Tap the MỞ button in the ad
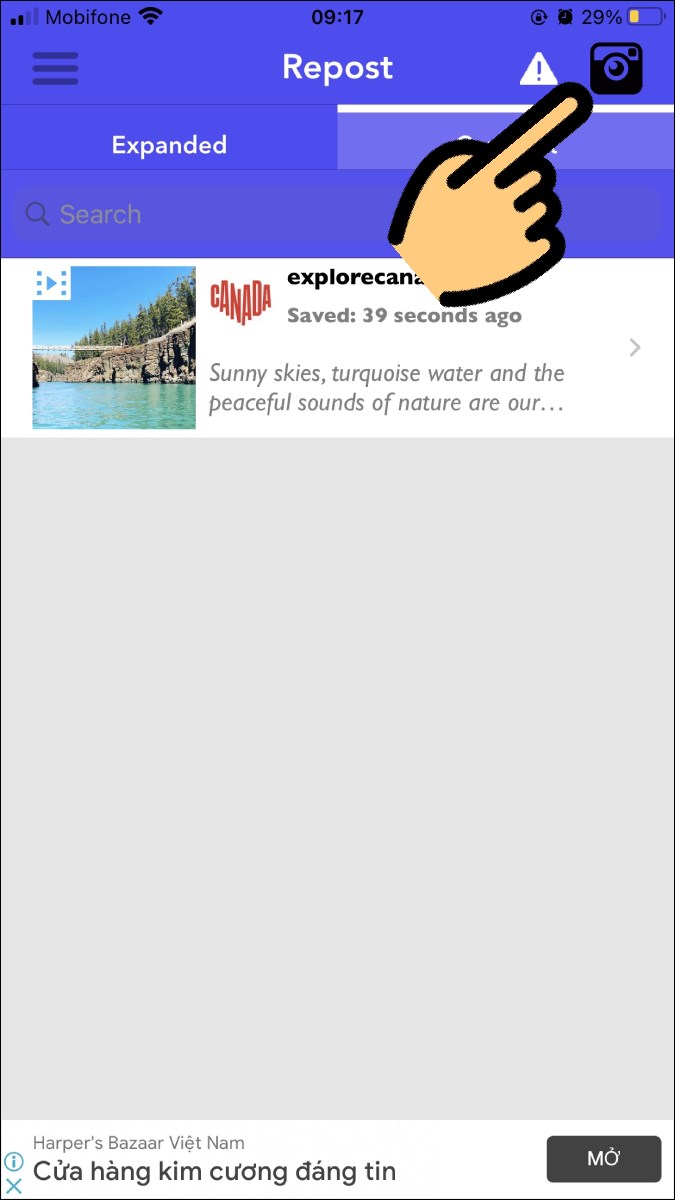Screen dimensions: 675x1200 tap(603, 1159)
